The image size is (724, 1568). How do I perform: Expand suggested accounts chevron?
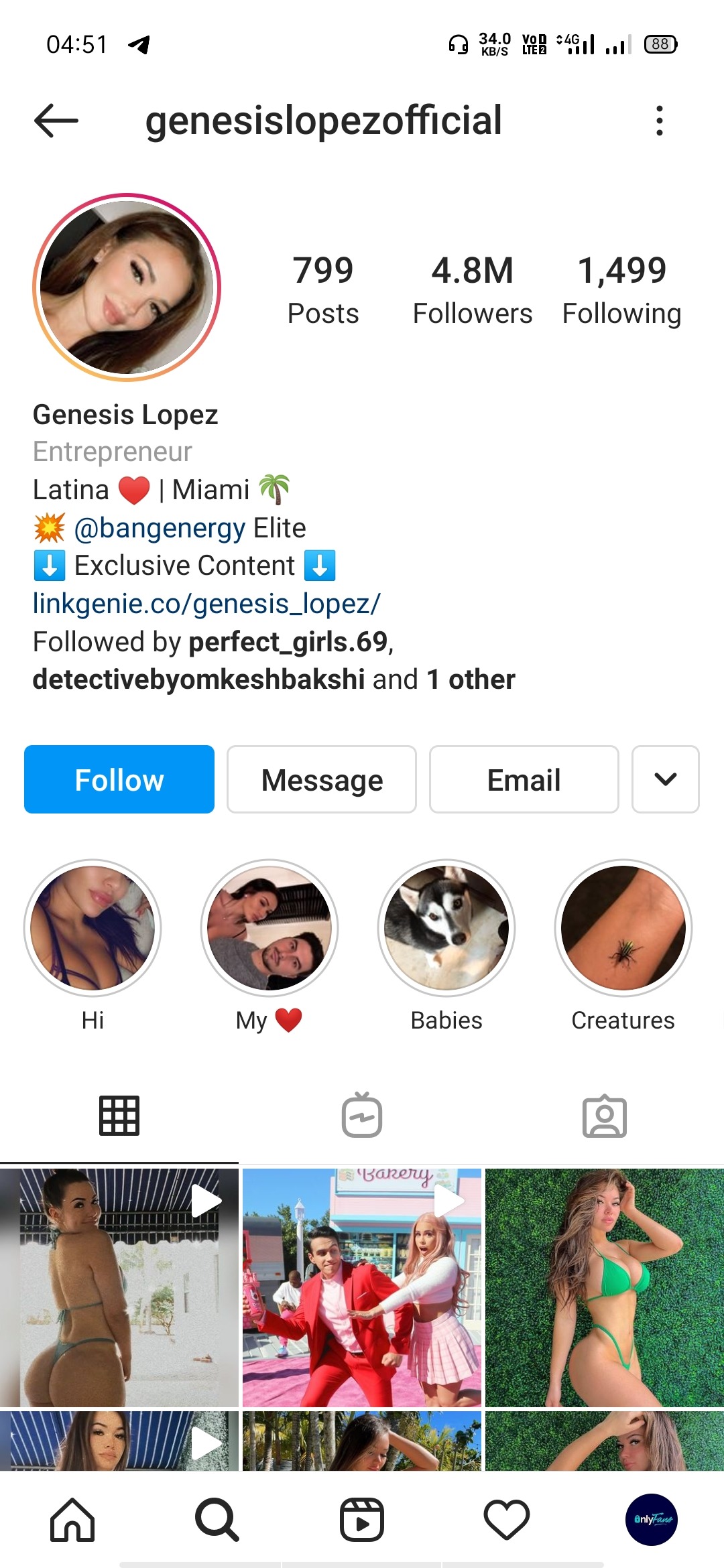[665, 779]
